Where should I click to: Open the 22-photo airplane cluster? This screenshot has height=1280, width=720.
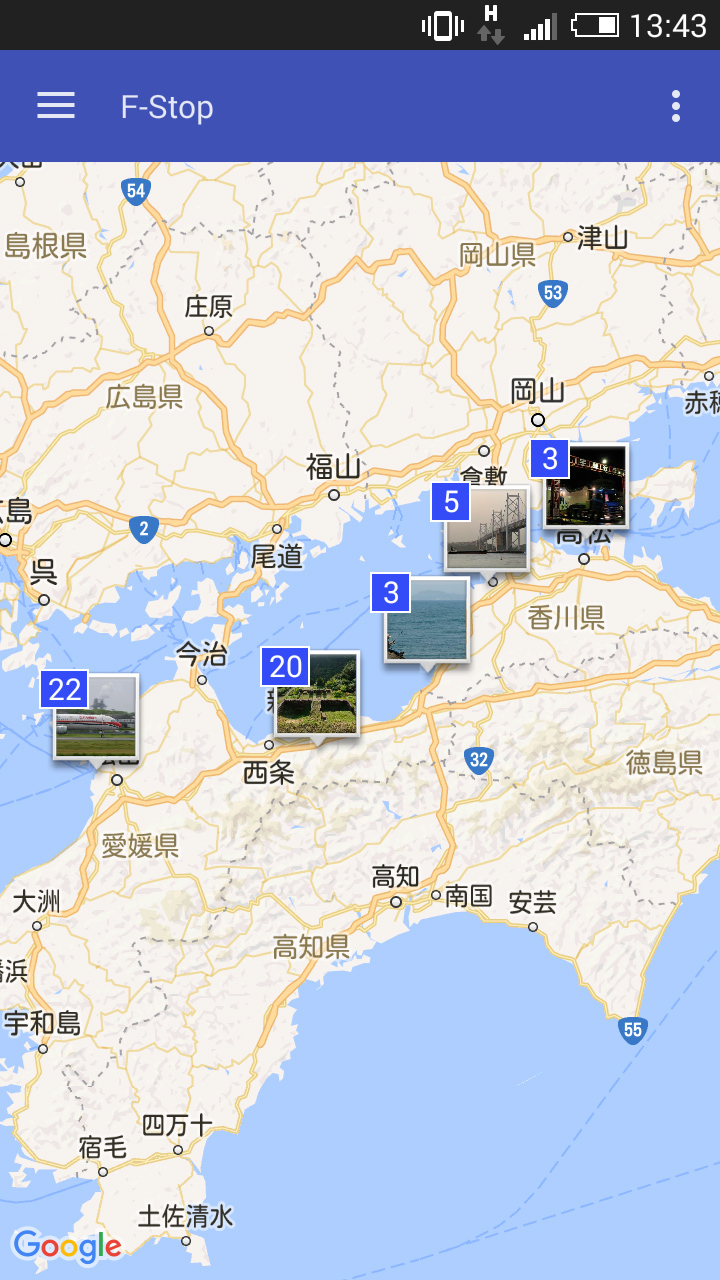coord(96,717)
